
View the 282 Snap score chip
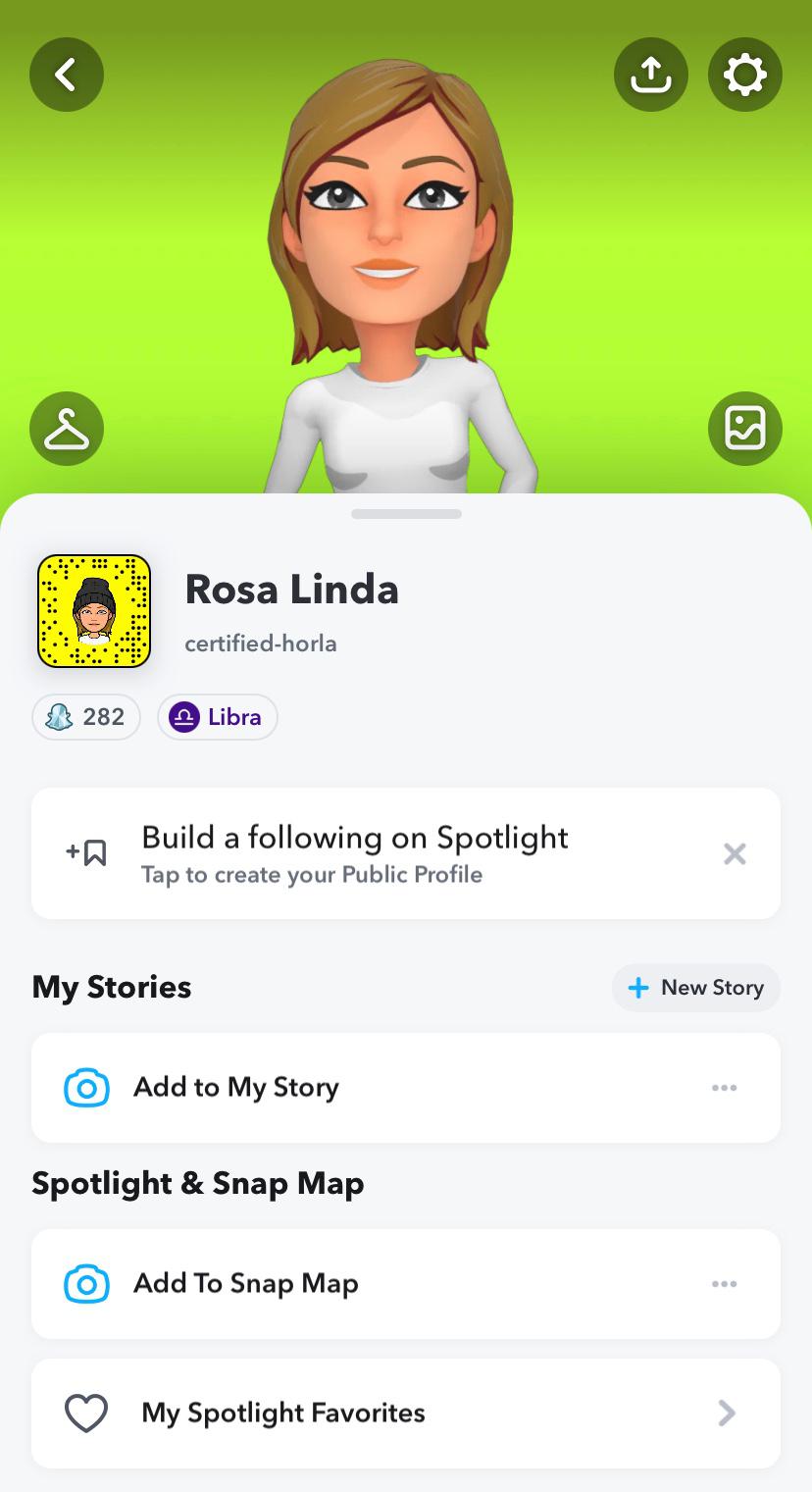coord(86,717)
